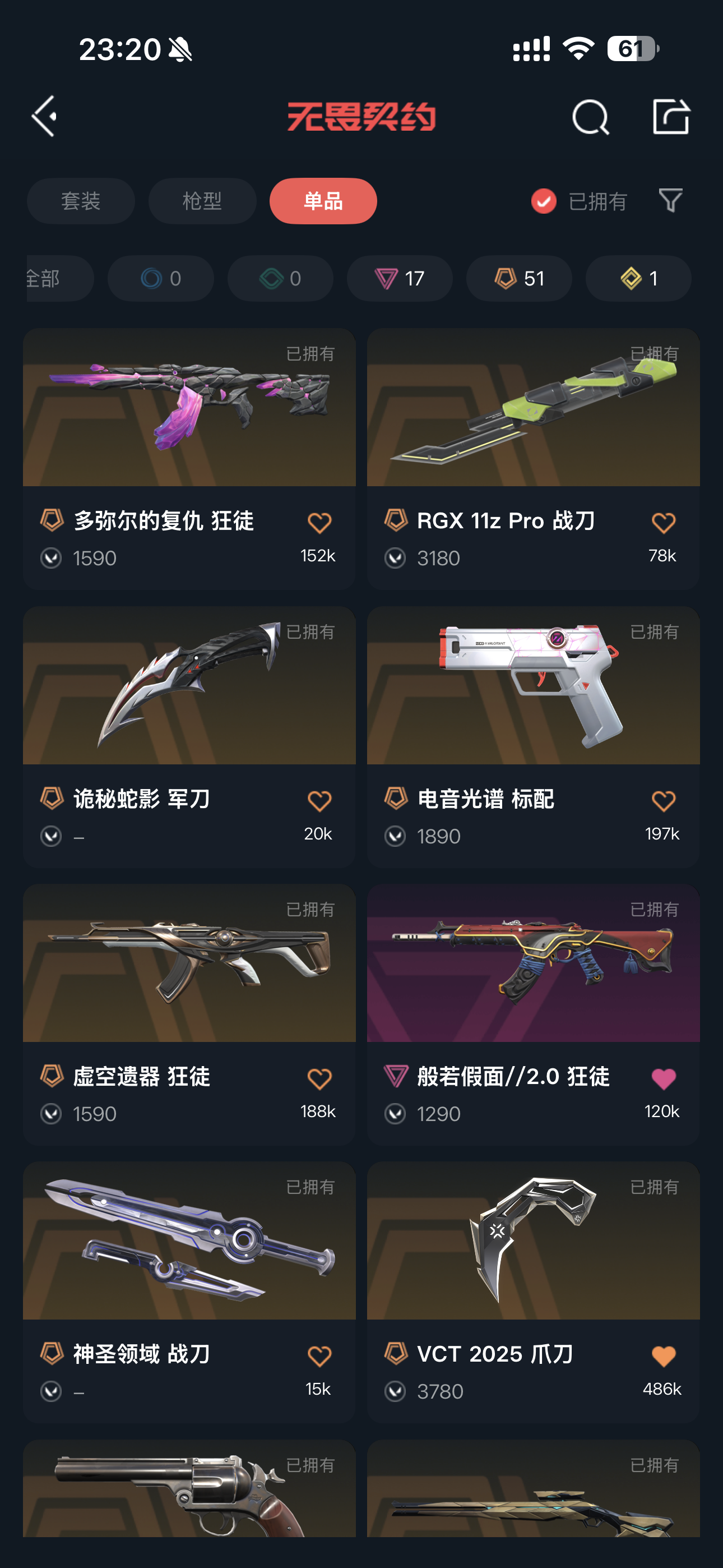Viewport: 723px width, 1568px height.
Task: Remove like from VCT 2025 爪刀
Action: coord(662,1356)
